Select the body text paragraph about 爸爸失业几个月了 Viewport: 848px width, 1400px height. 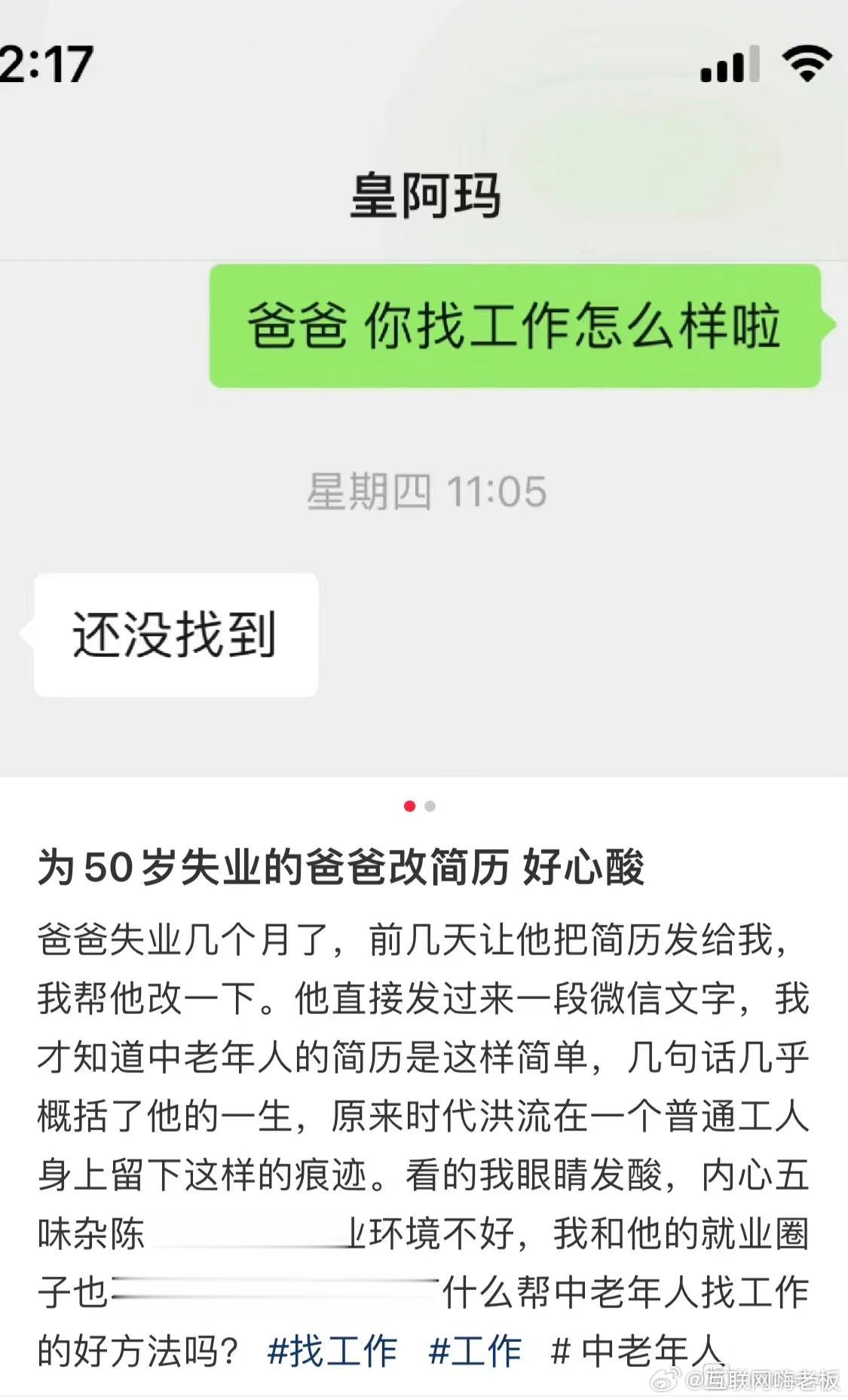[422, 1055]
